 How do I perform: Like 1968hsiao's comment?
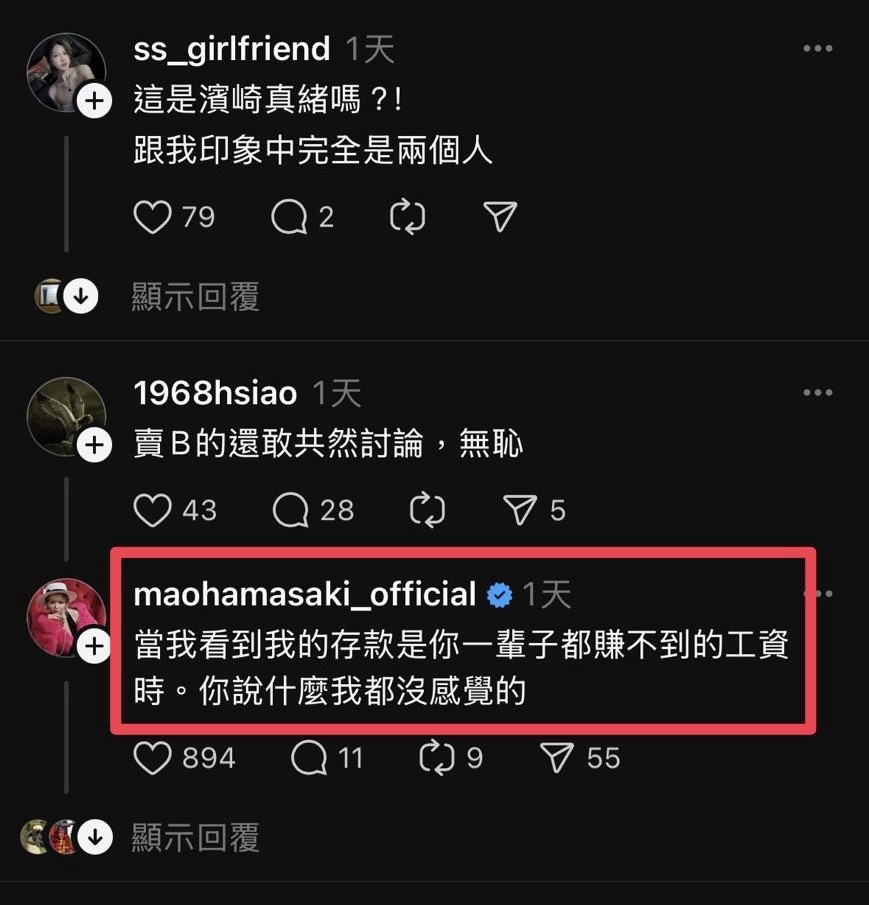(x=152, y=510)
